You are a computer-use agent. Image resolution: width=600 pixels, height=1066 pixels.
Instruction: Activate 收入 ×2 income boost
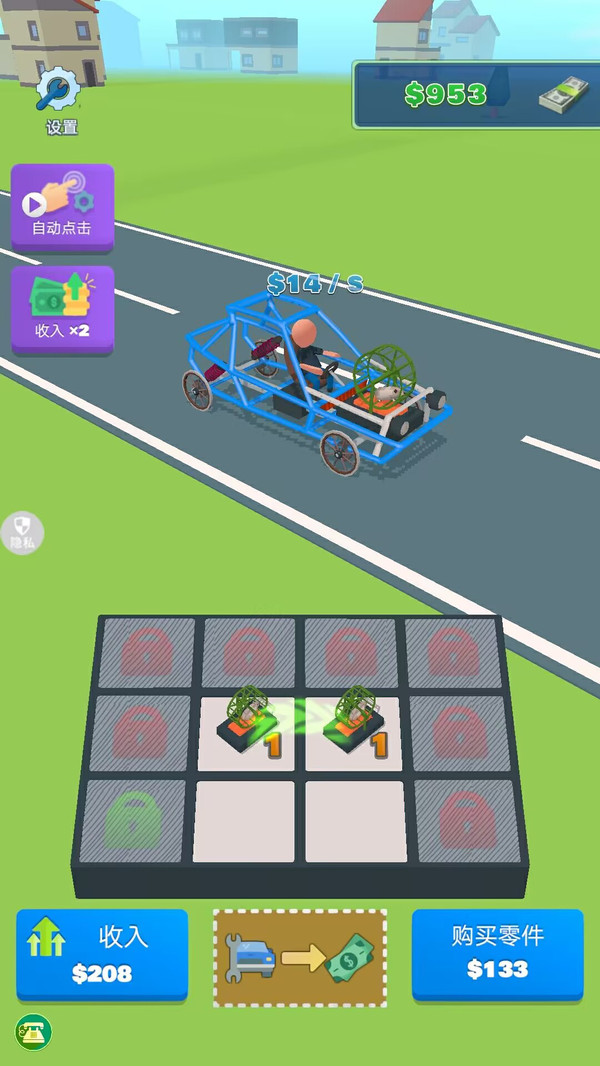click(62, 308)
